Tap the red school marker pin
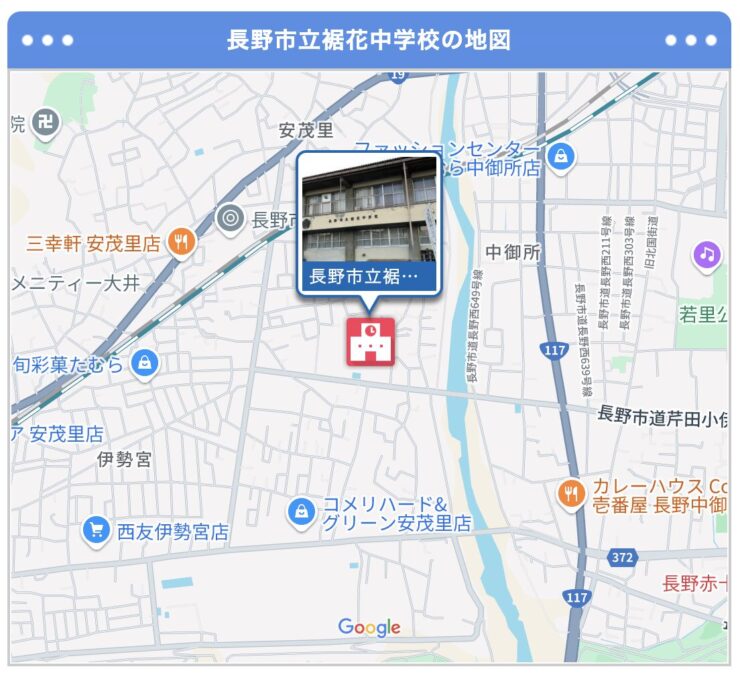 (x=371, y=341)
